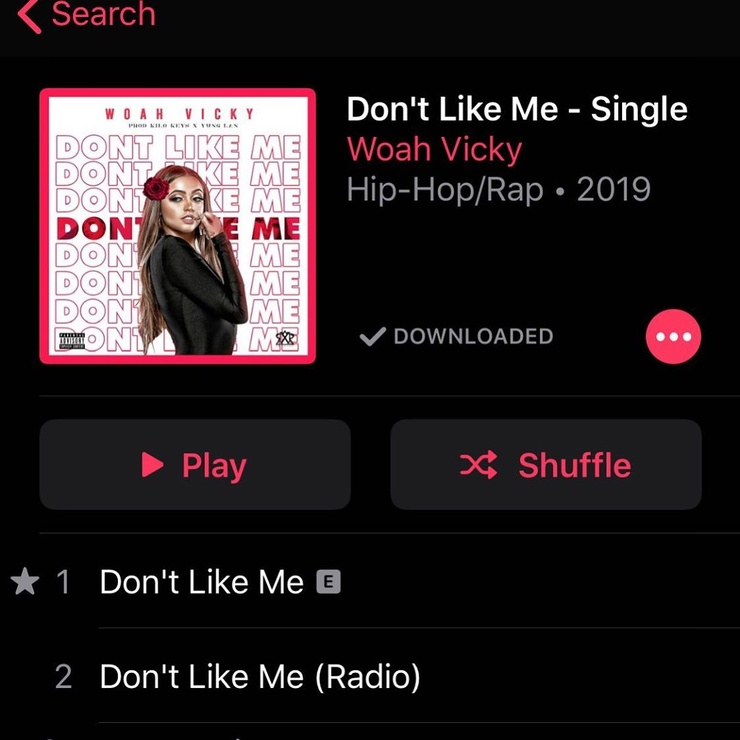Play track 1 Don't Like Me explicit

point(202,582)
